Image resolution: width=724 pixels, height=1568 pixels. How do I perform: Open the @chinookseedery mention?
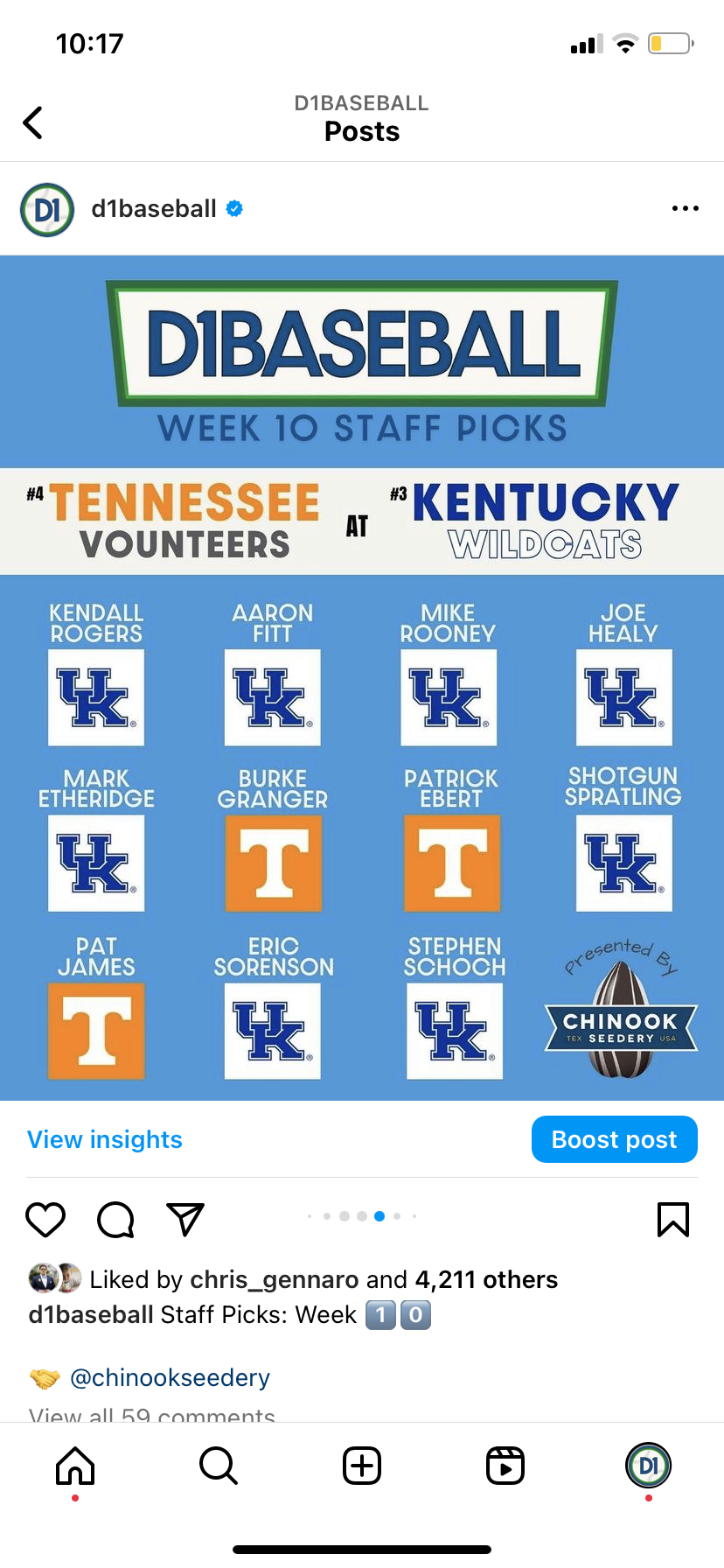[170, 1377]
